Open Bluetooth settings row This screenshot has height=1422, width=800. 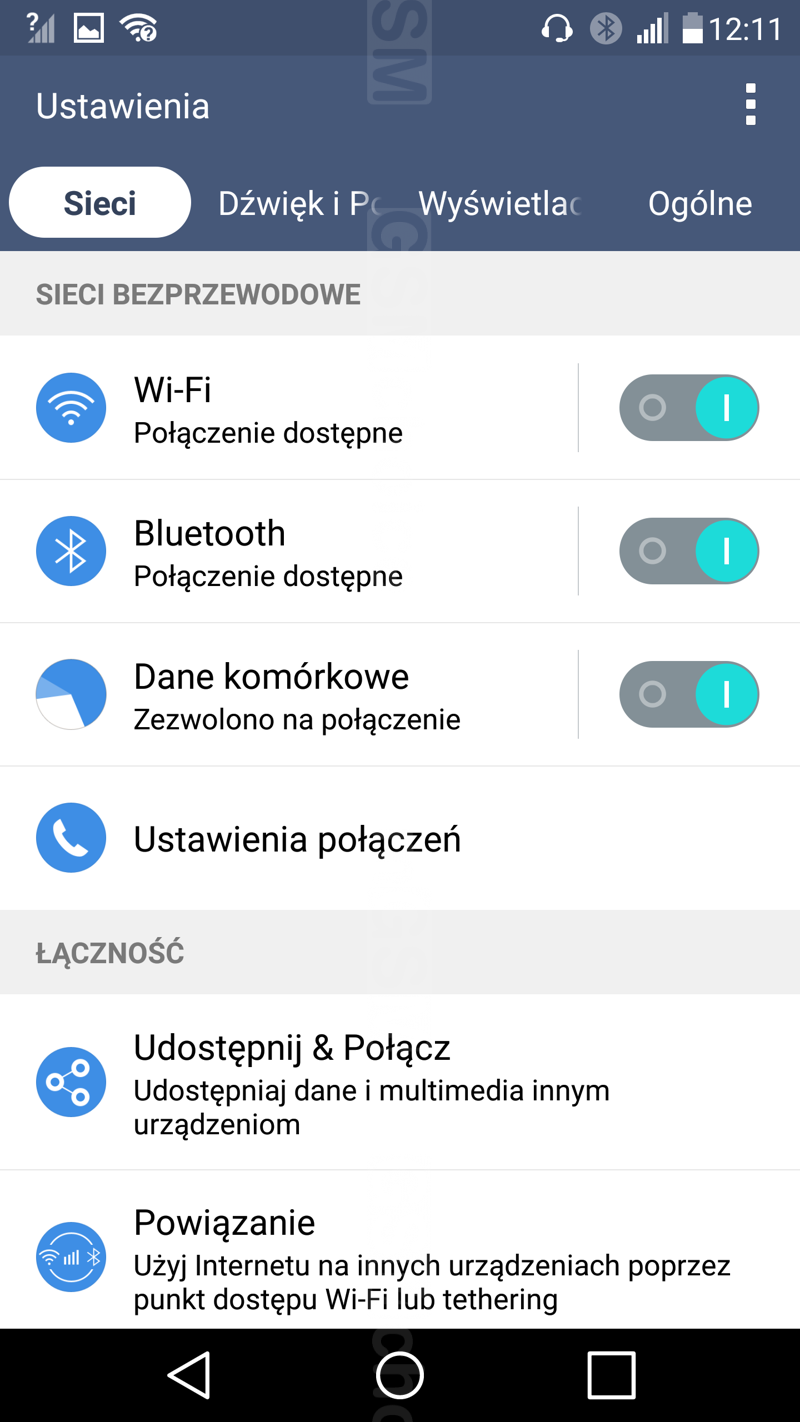click(x=300, y=551)
